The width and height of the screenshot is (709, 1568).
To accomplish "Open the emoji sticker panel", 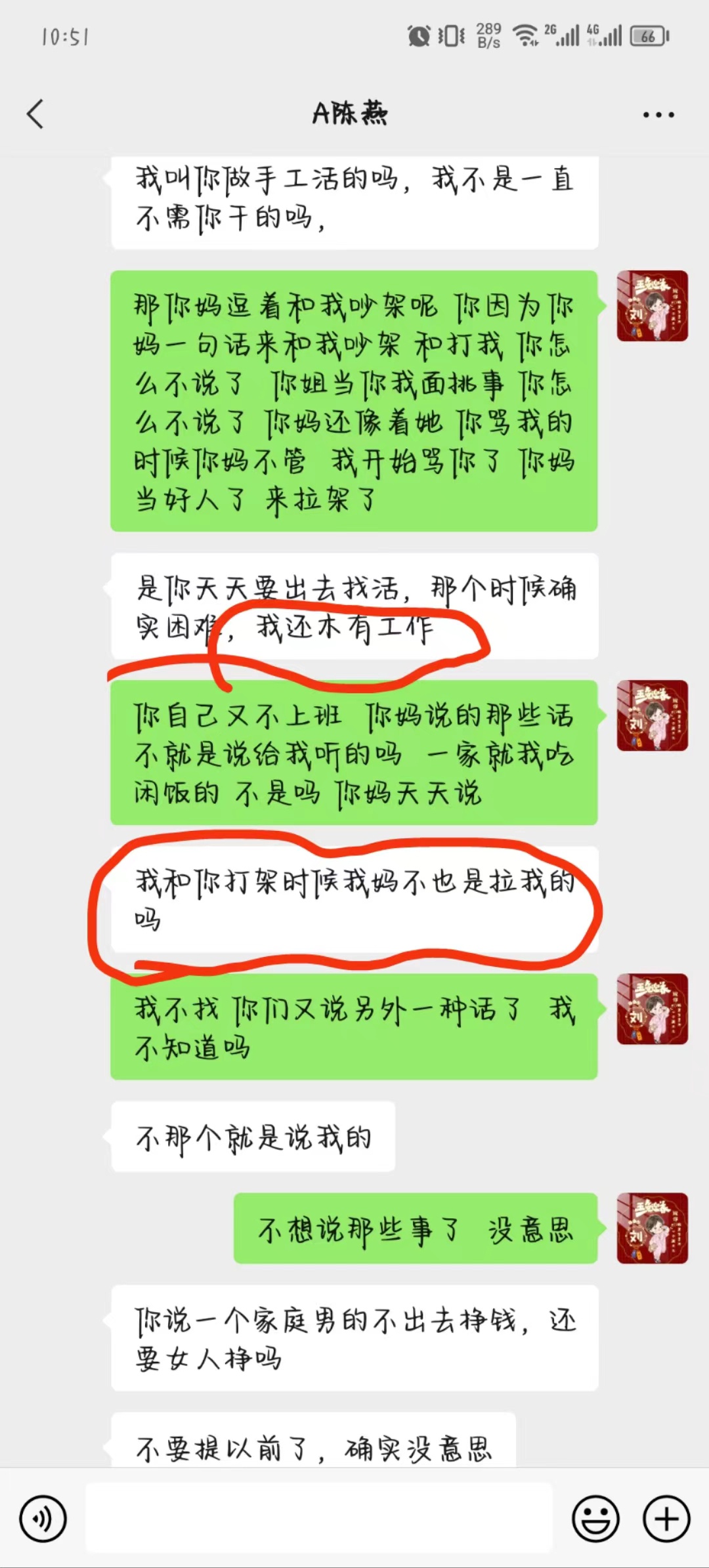I will pyautogui.click(x=595, y=1518).
